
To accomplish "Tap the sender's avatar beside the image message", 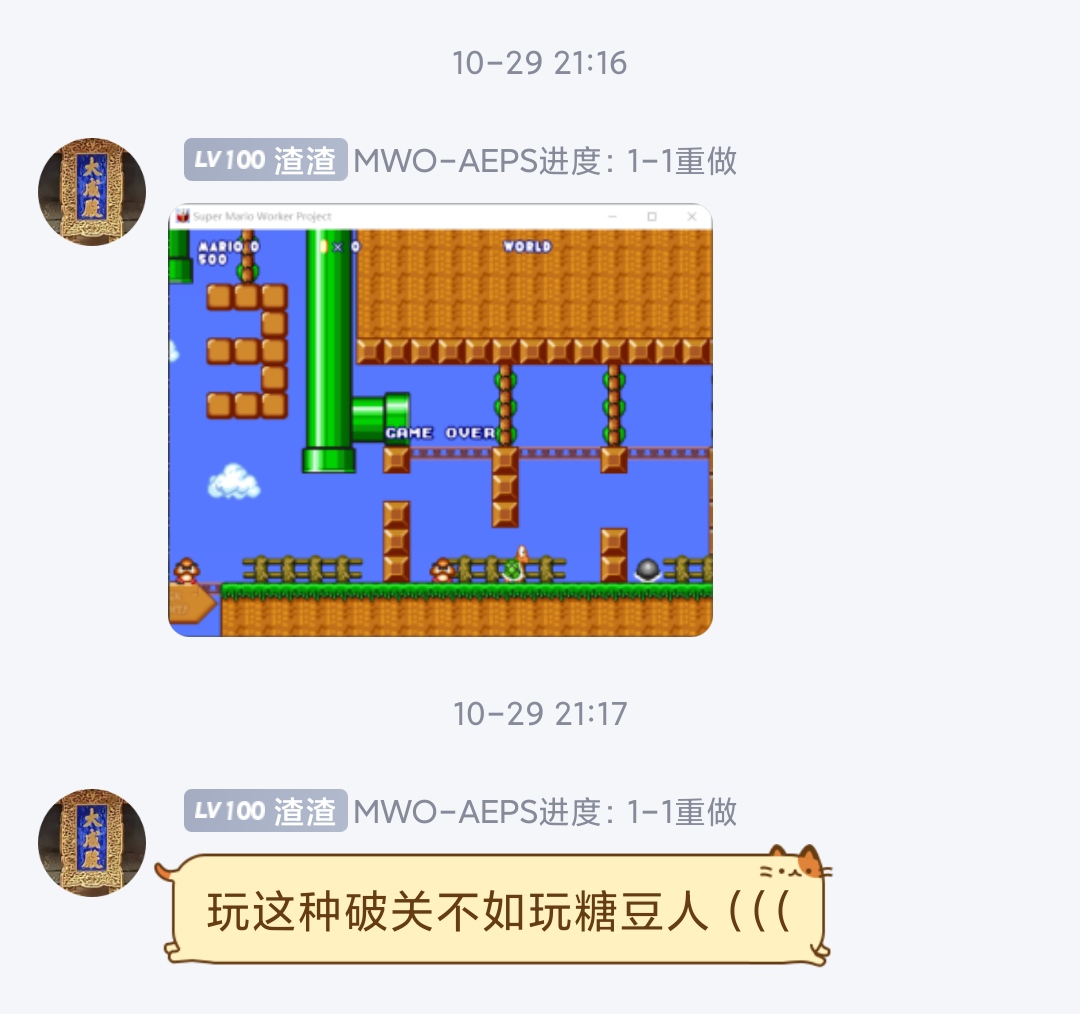I will pos(92,192).
